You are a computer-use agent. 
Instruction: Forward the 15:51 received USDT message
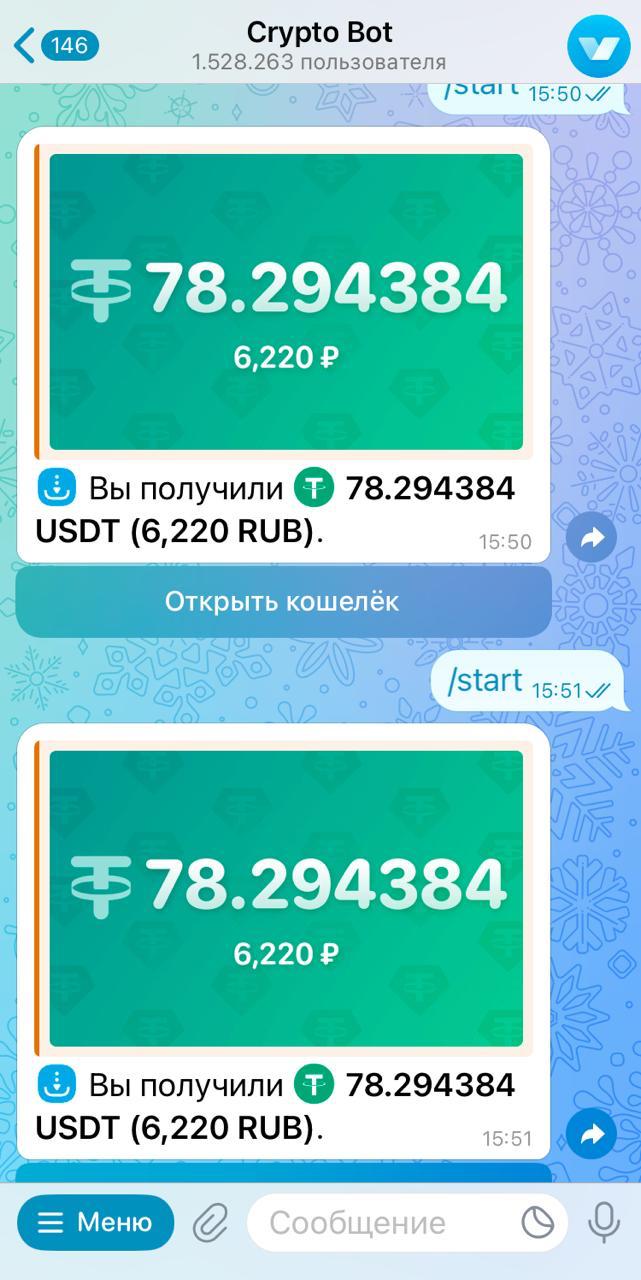point(592,1134)
